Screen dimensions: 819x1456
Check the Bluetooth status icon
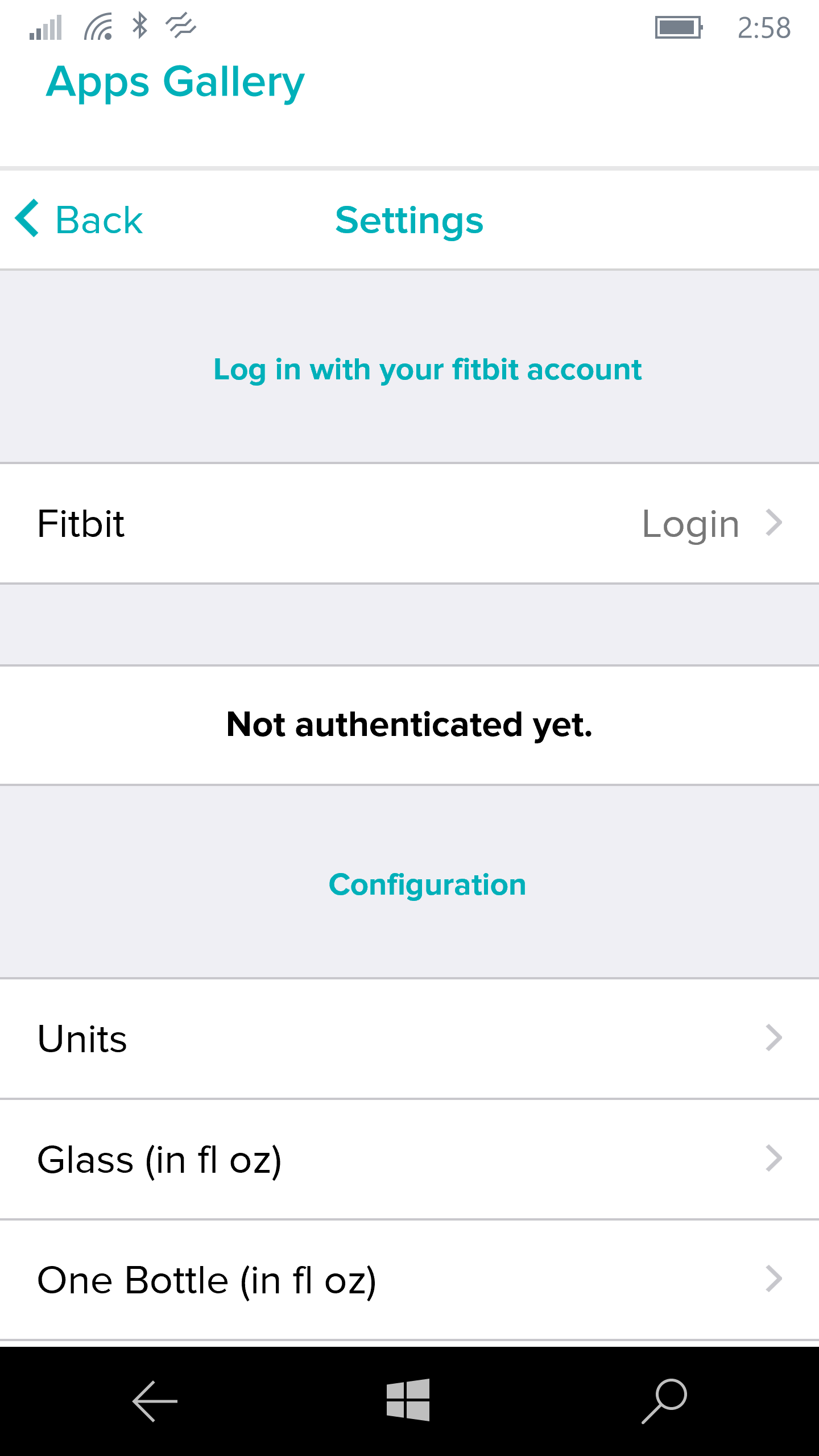[x=138, y=26]
